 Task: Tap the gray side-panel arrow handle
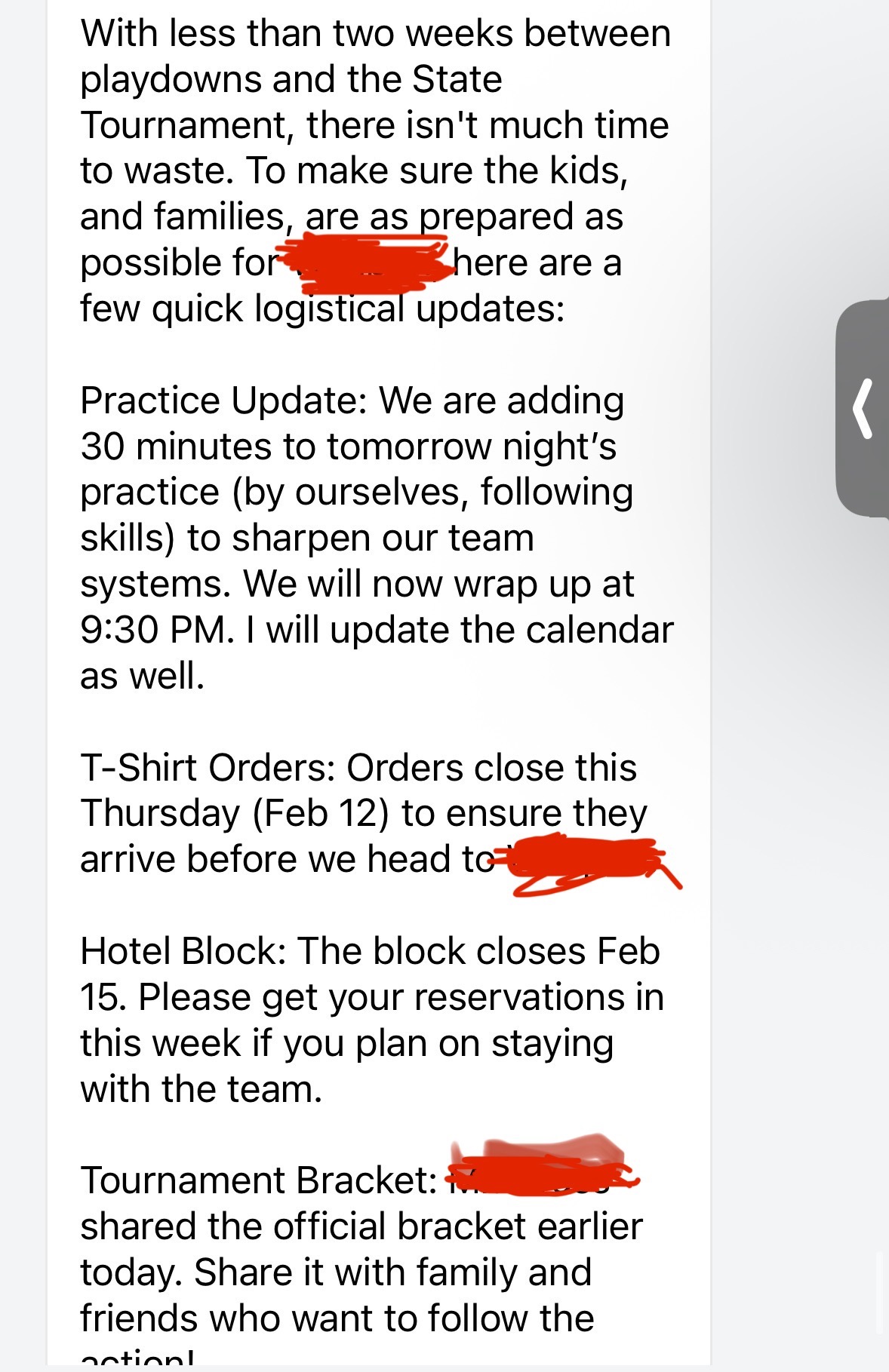point(863,408)
